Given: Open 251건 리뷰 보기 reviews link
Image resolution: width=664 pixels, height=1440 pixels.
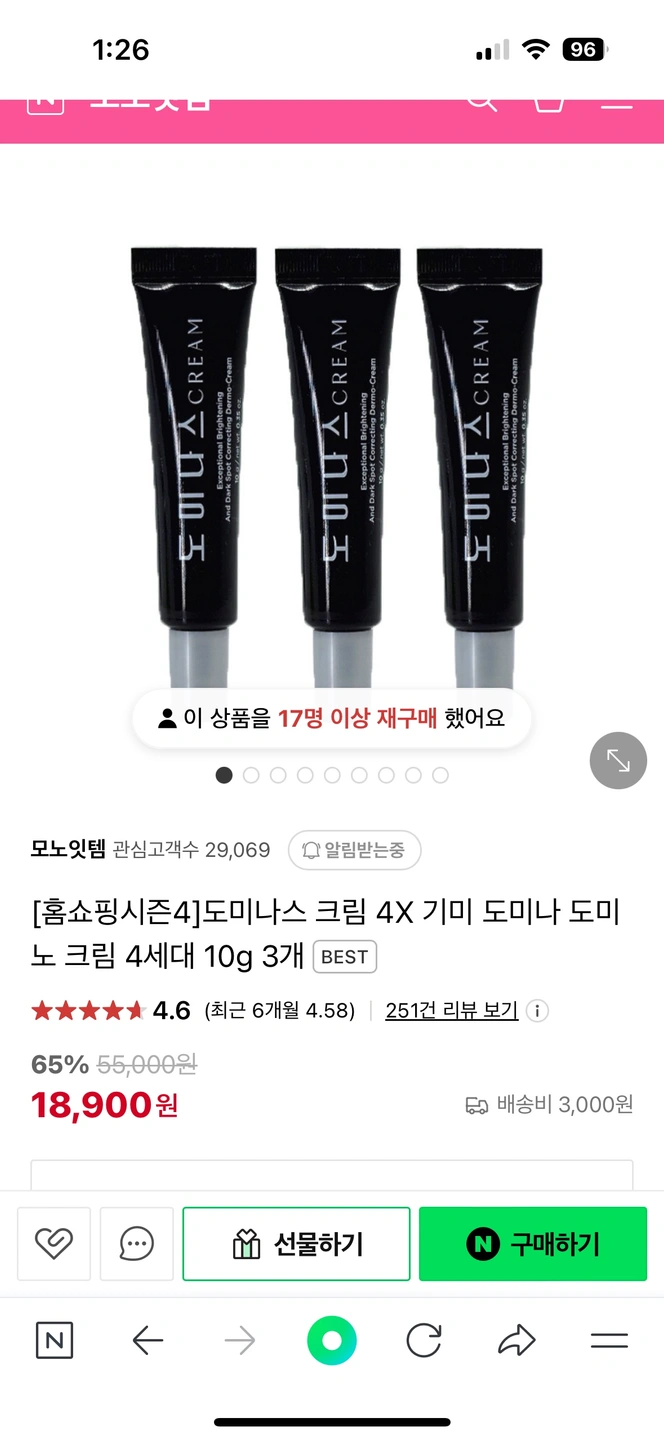Looking at the screenshot, I should pyautogui.click(x=451, y=1010).
